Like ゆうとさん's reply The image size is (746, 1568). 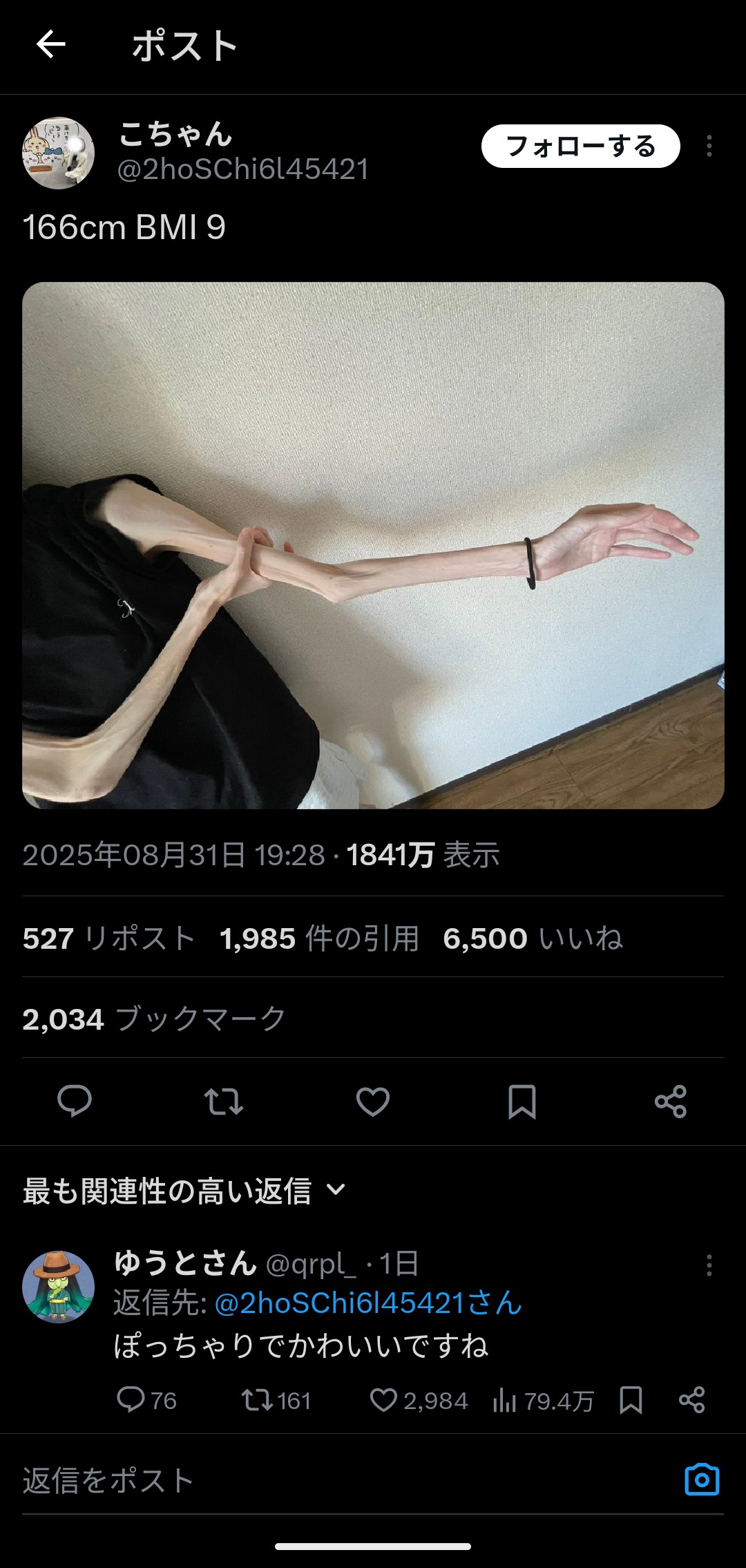point(383,1401)
